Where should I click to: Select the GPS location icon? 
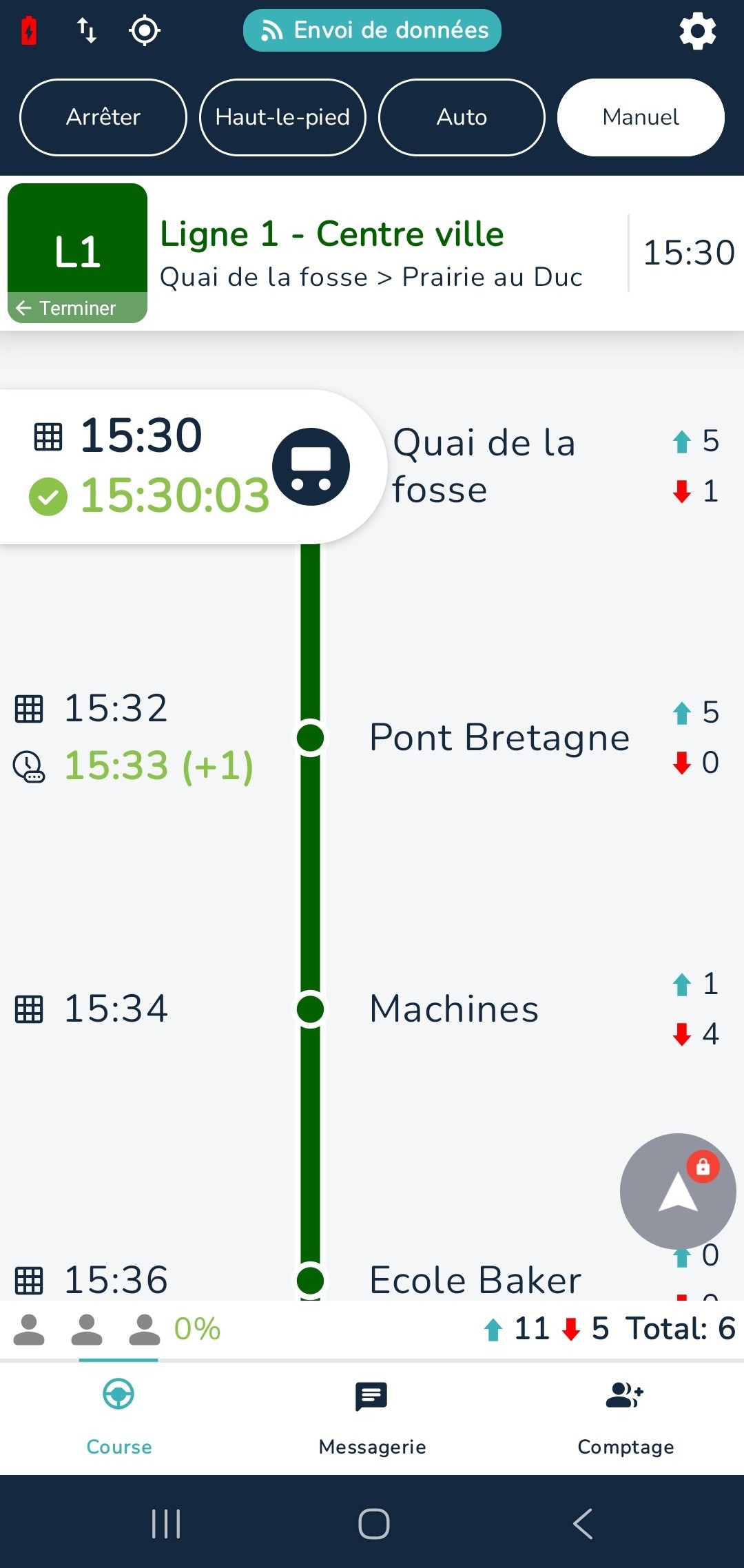(143, 30)
